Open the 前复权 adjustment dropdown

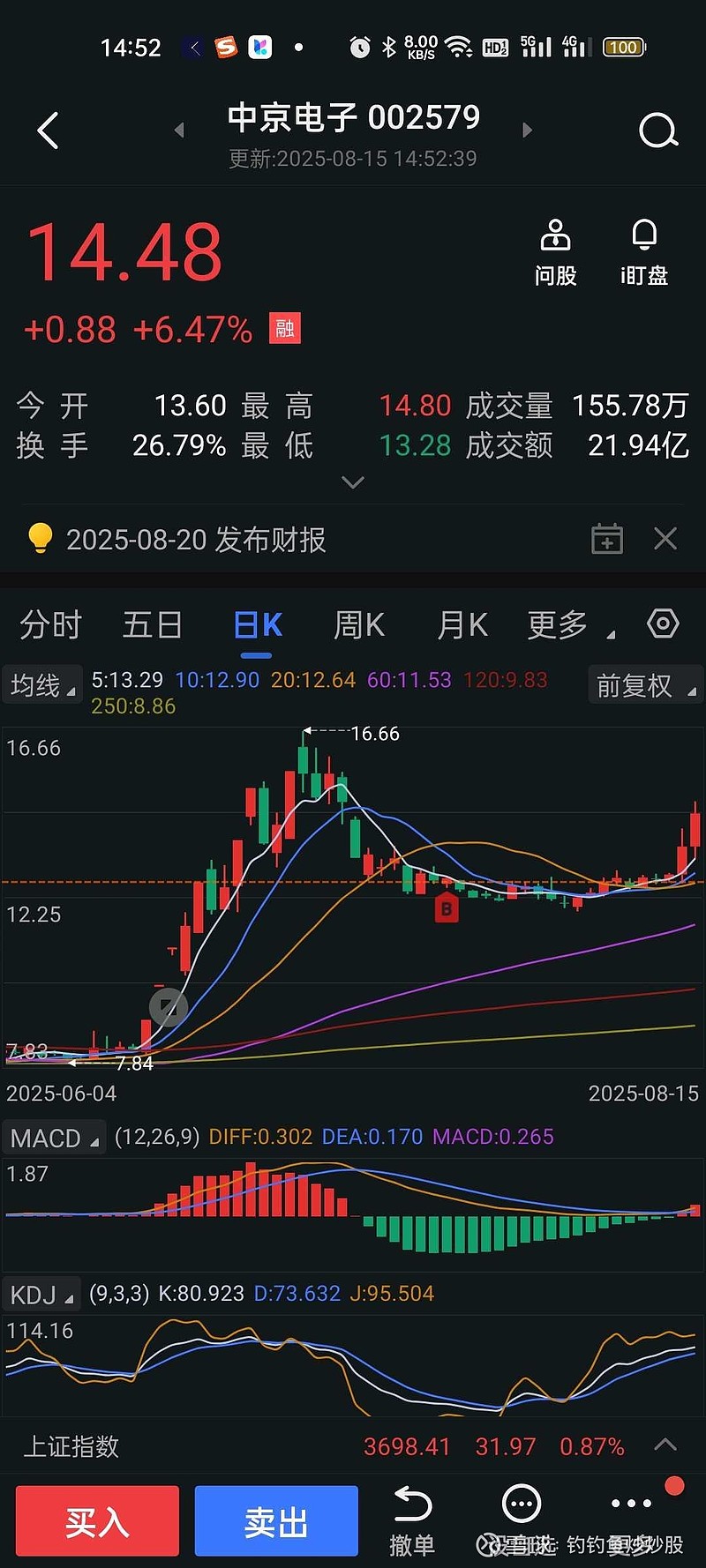[x=645, y=685]
